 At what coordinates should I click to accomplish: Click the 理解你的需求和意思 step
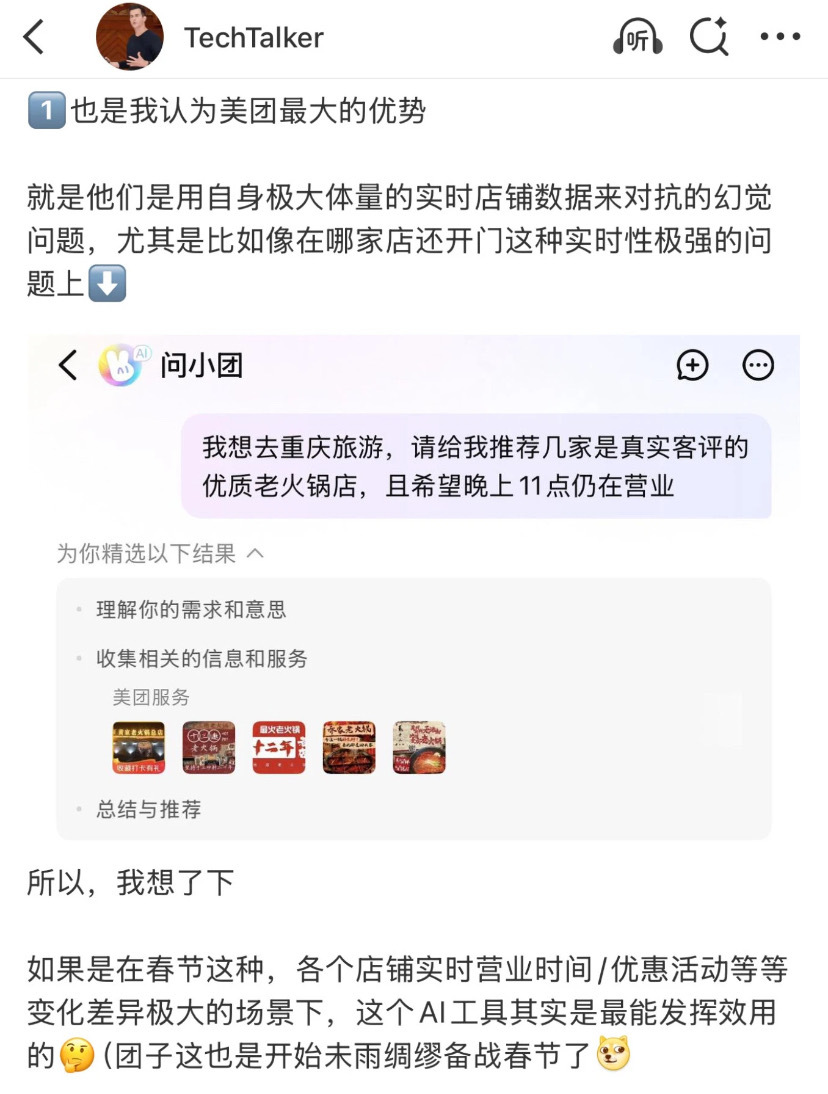tap(188, 611)
